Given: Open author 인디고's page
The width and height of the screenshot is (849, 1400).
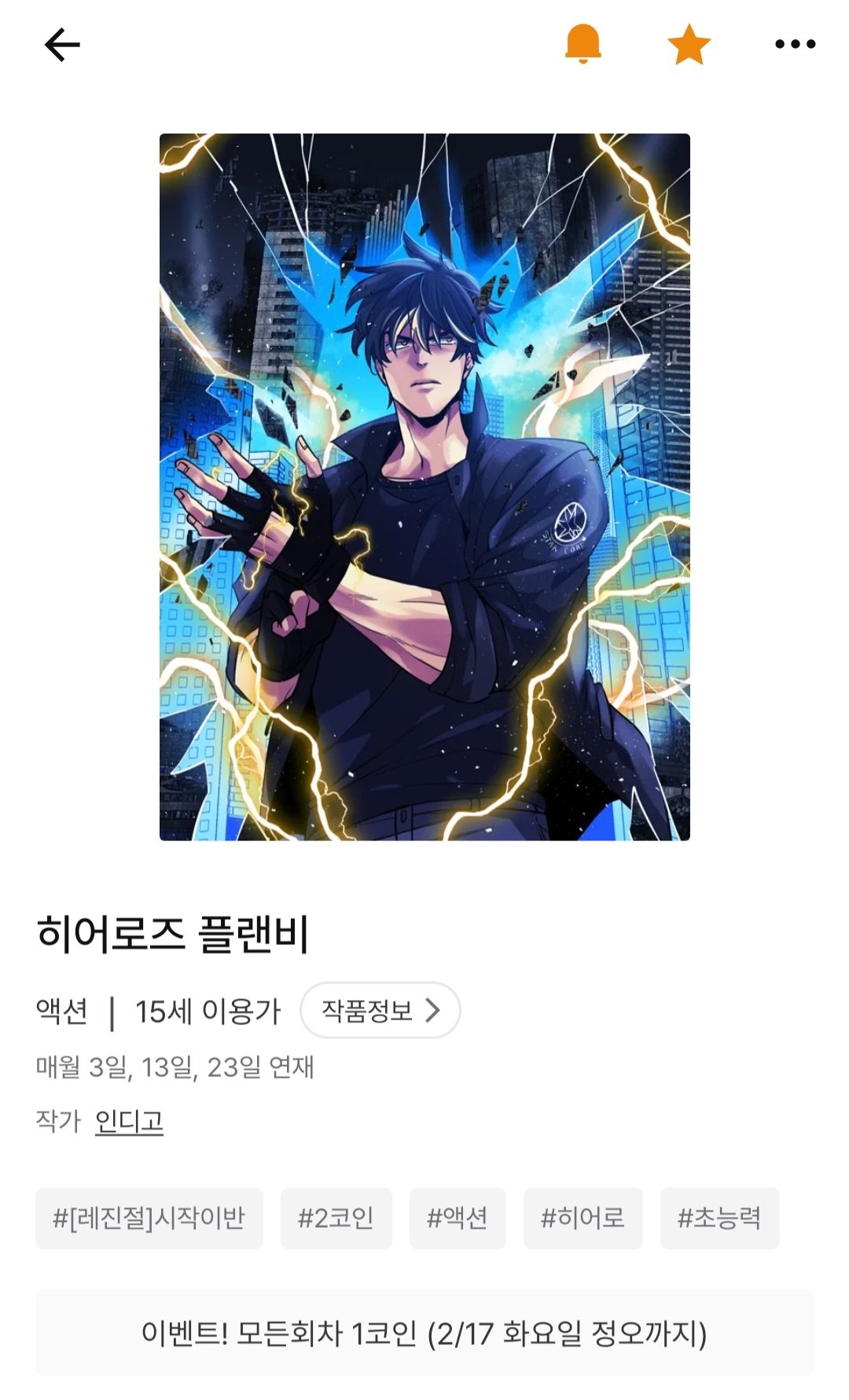Looking at the screenshot, I should [x=129, y=1121].
